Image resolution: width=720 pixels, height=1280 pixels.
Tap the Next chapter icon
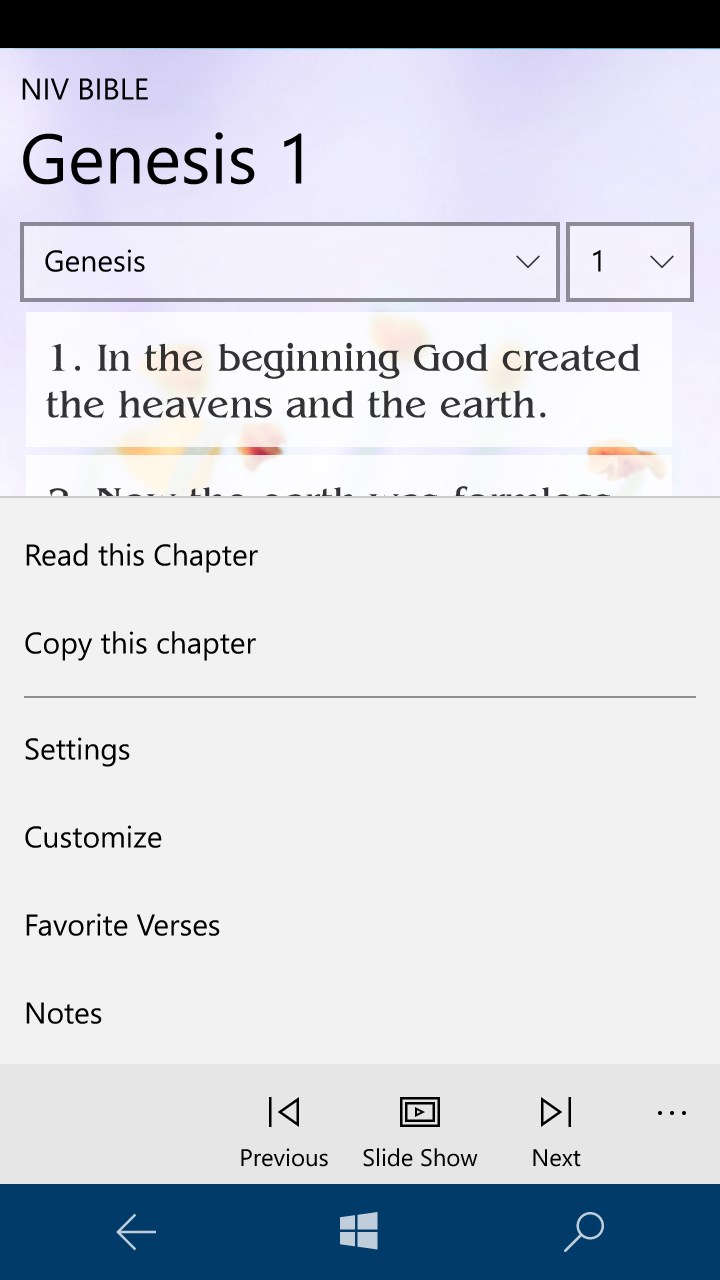point(555,1112)
